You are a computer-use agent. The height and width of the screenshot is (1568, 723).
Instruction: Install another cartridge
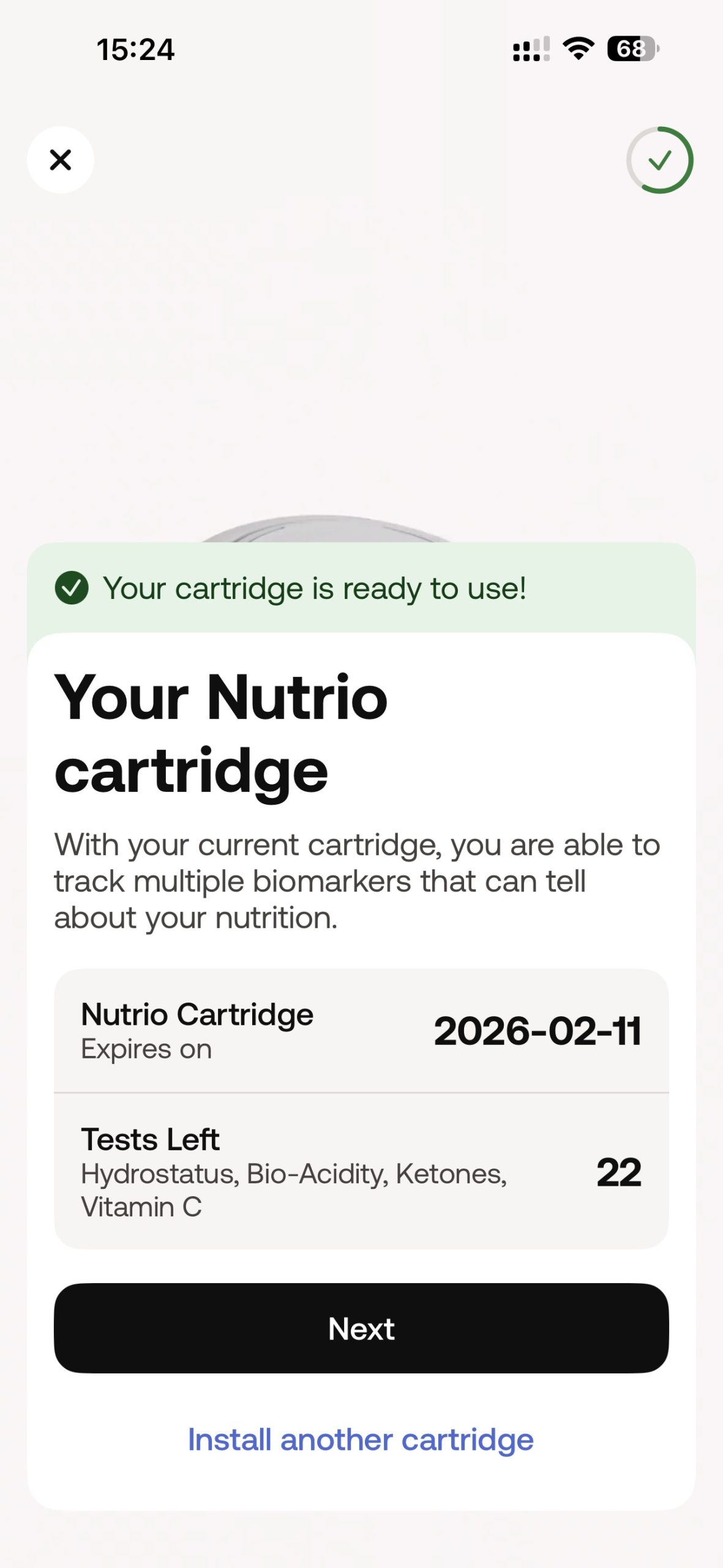[361, 1439]
